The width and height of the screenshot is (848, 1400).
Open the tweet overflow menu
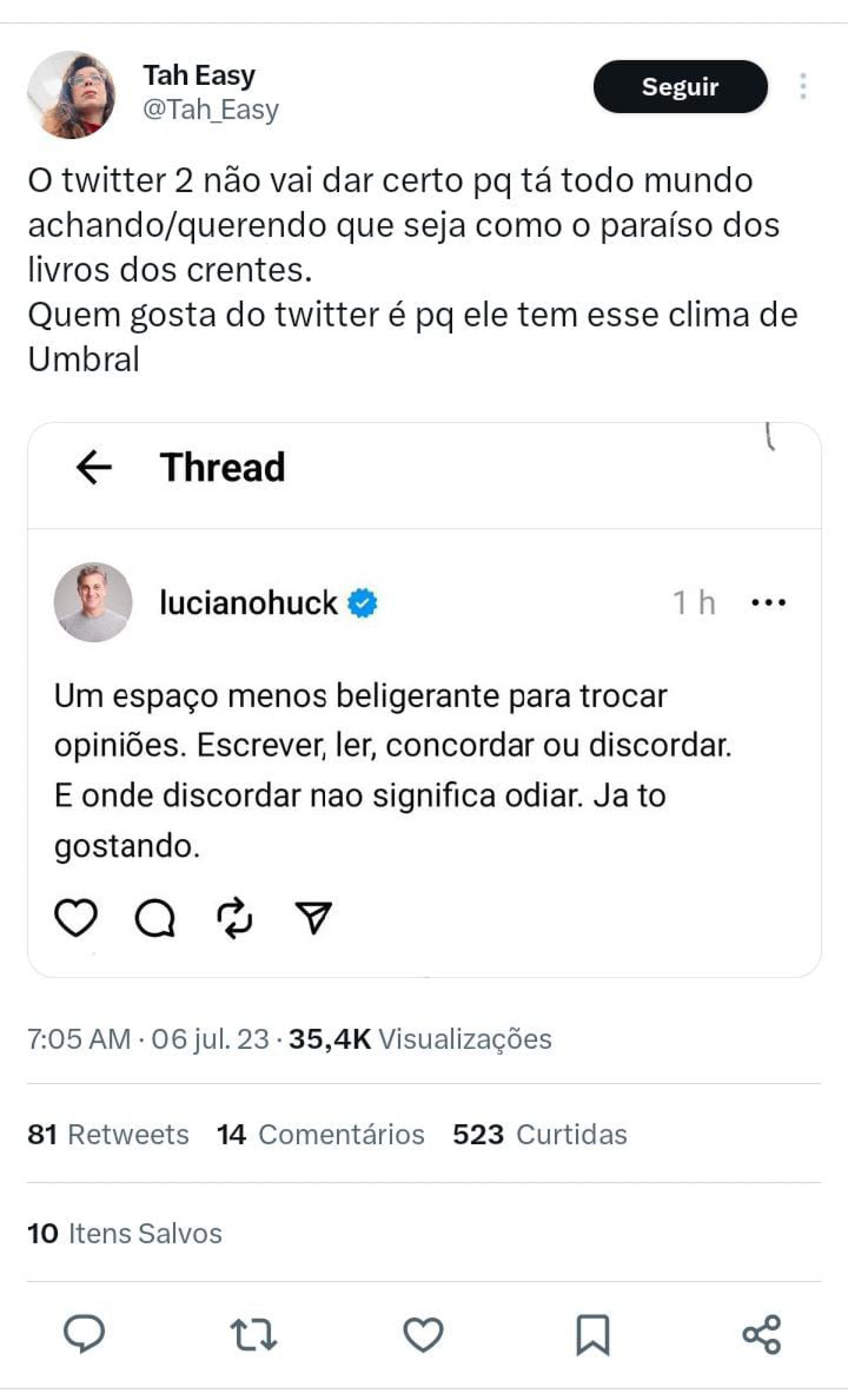pyautogui.click(x=803, y=86)
